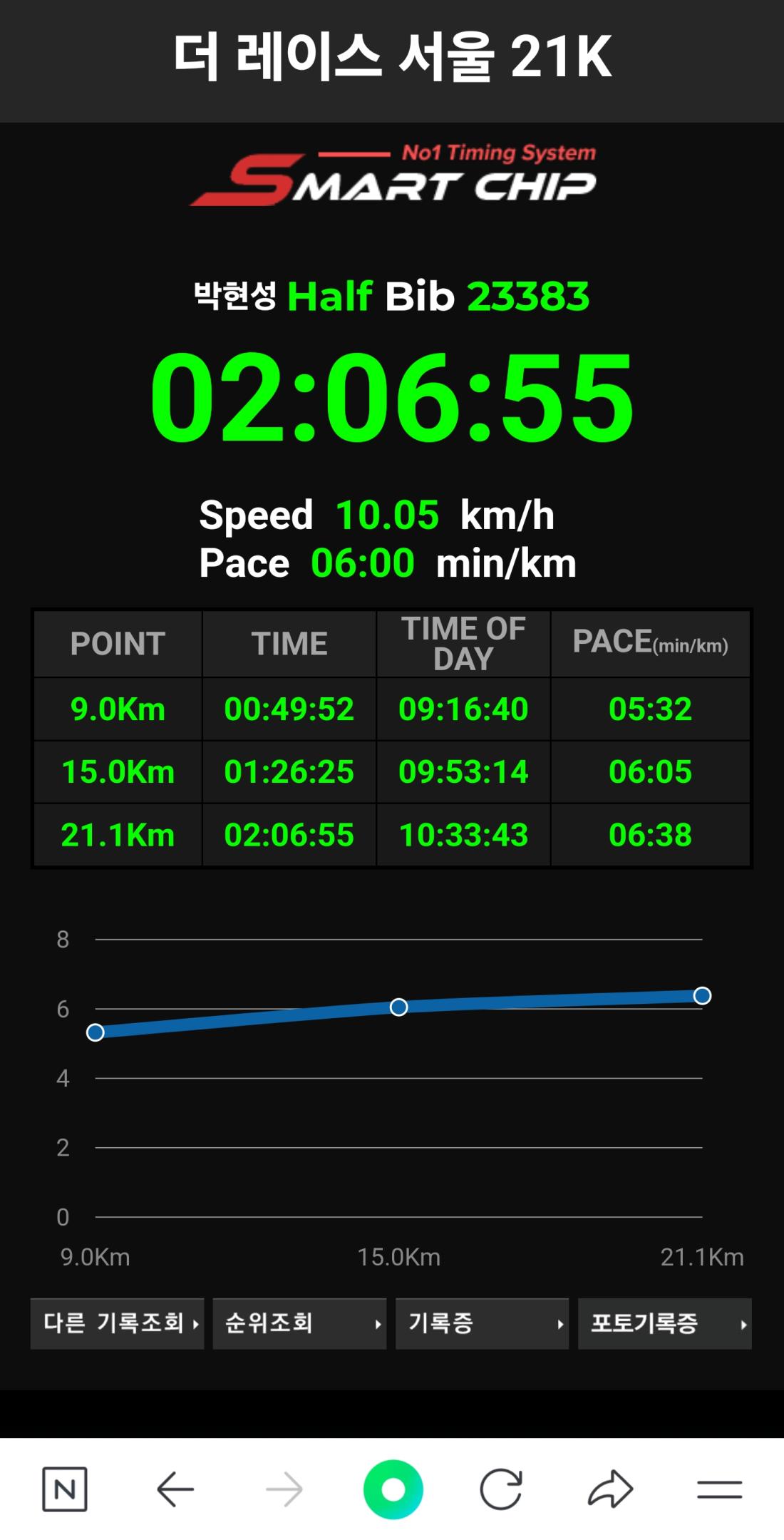
Task: Reload the current page
Action: (x=501, y=1489)
